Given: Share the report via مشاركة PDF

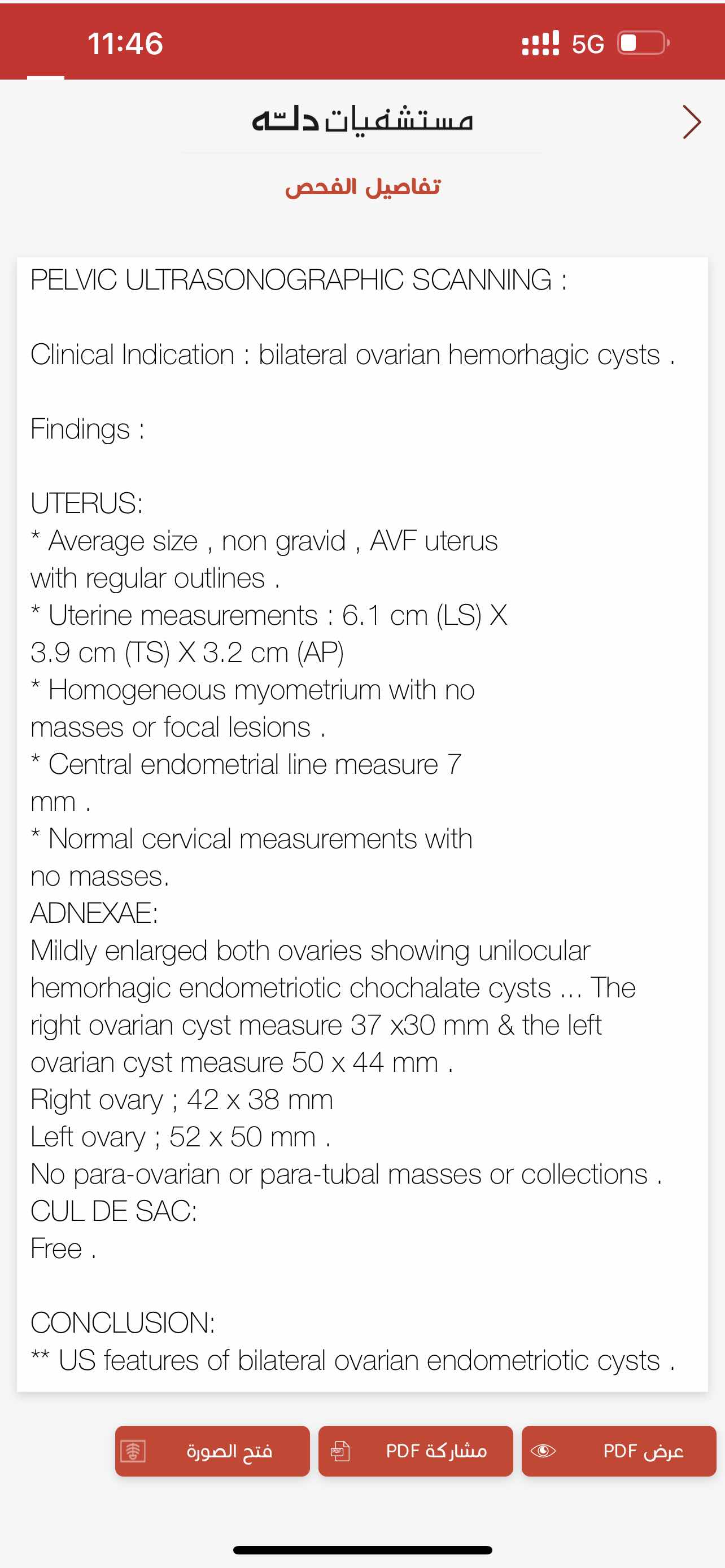Looking at the screenshot, I should pyautogui.click(x=416, y=1451).
